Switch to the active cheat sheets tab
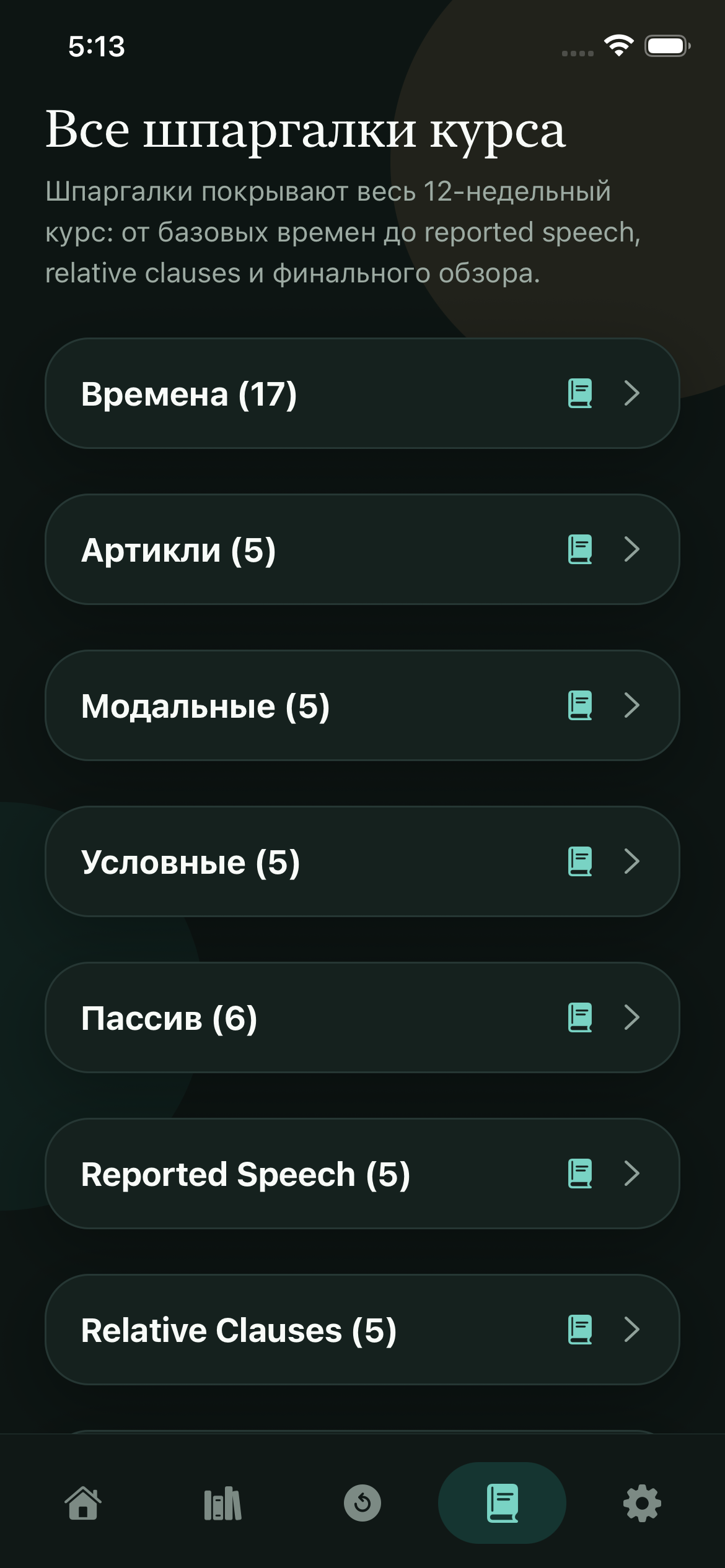 pyautogui.click(x=503, y=1502)
